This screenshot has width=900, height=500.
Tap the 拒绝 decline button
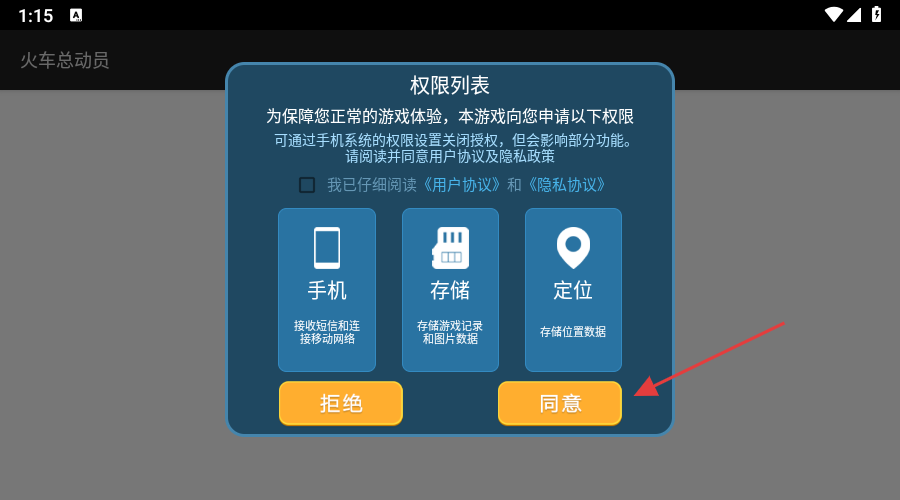tap(340, 403)
